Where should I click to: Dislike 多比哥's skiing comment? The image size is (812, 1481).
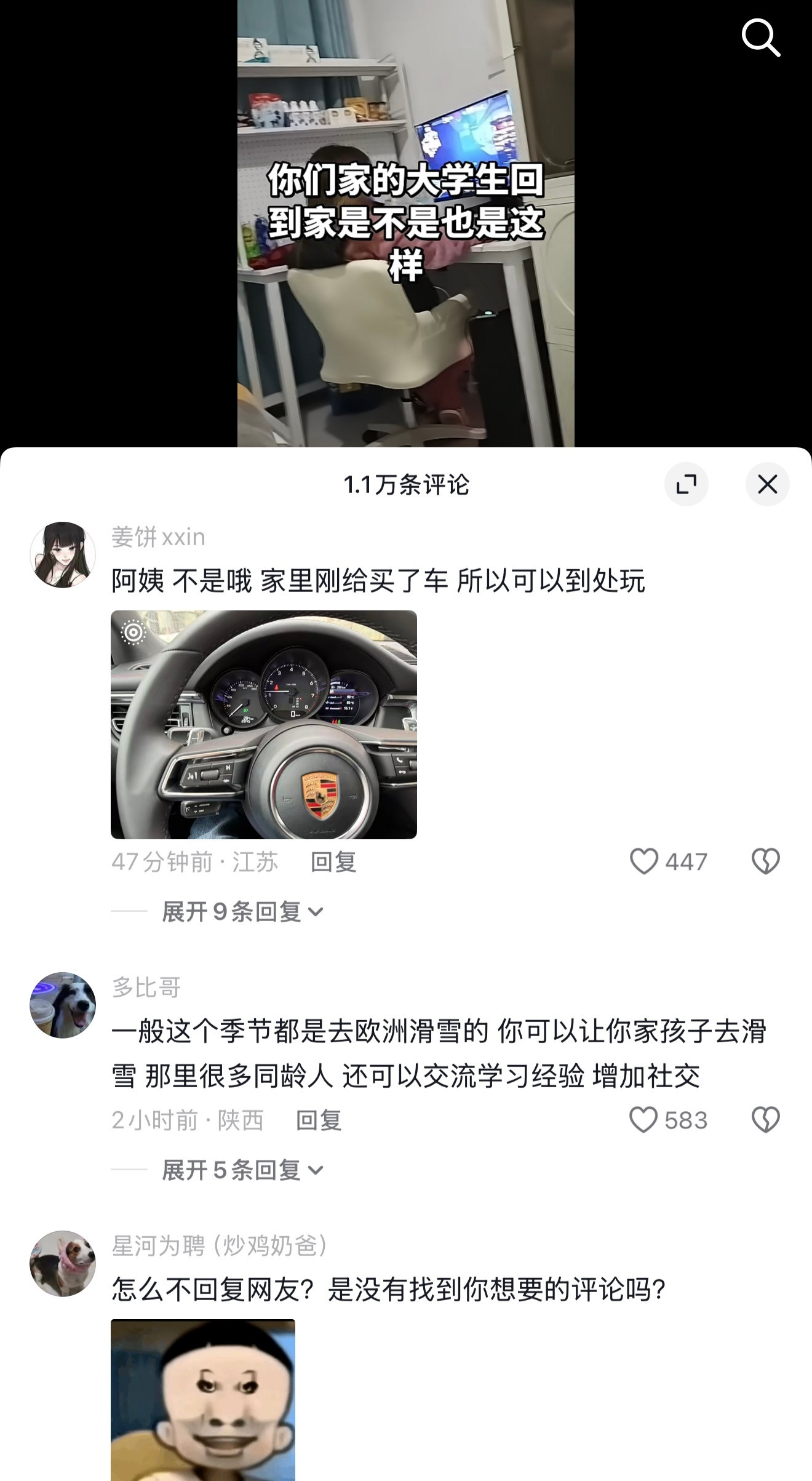766,1120
